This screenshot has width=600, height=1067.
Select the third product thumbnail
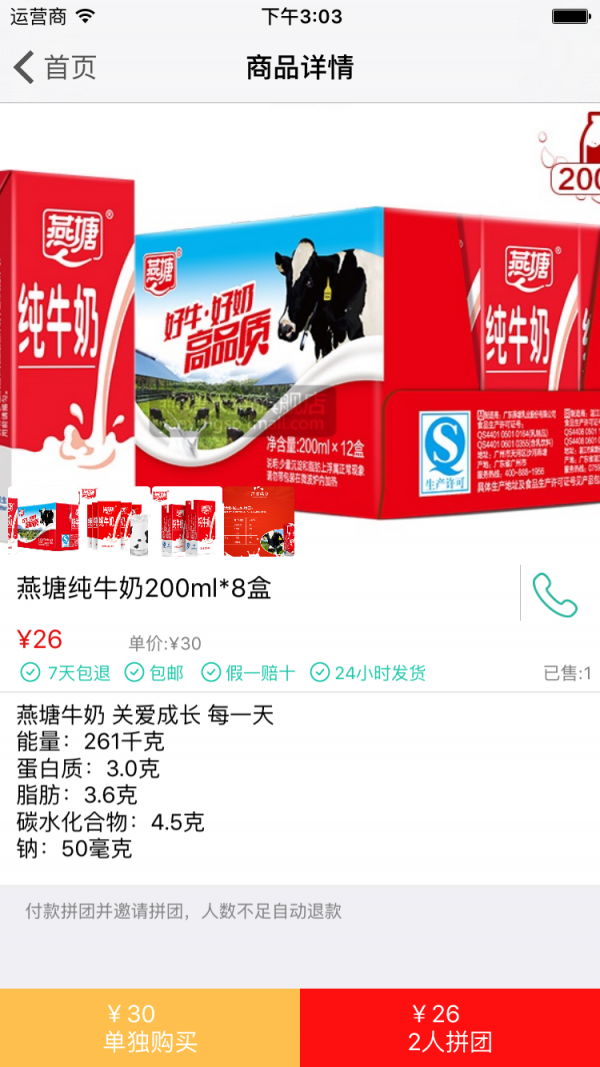tap(187, 521)
